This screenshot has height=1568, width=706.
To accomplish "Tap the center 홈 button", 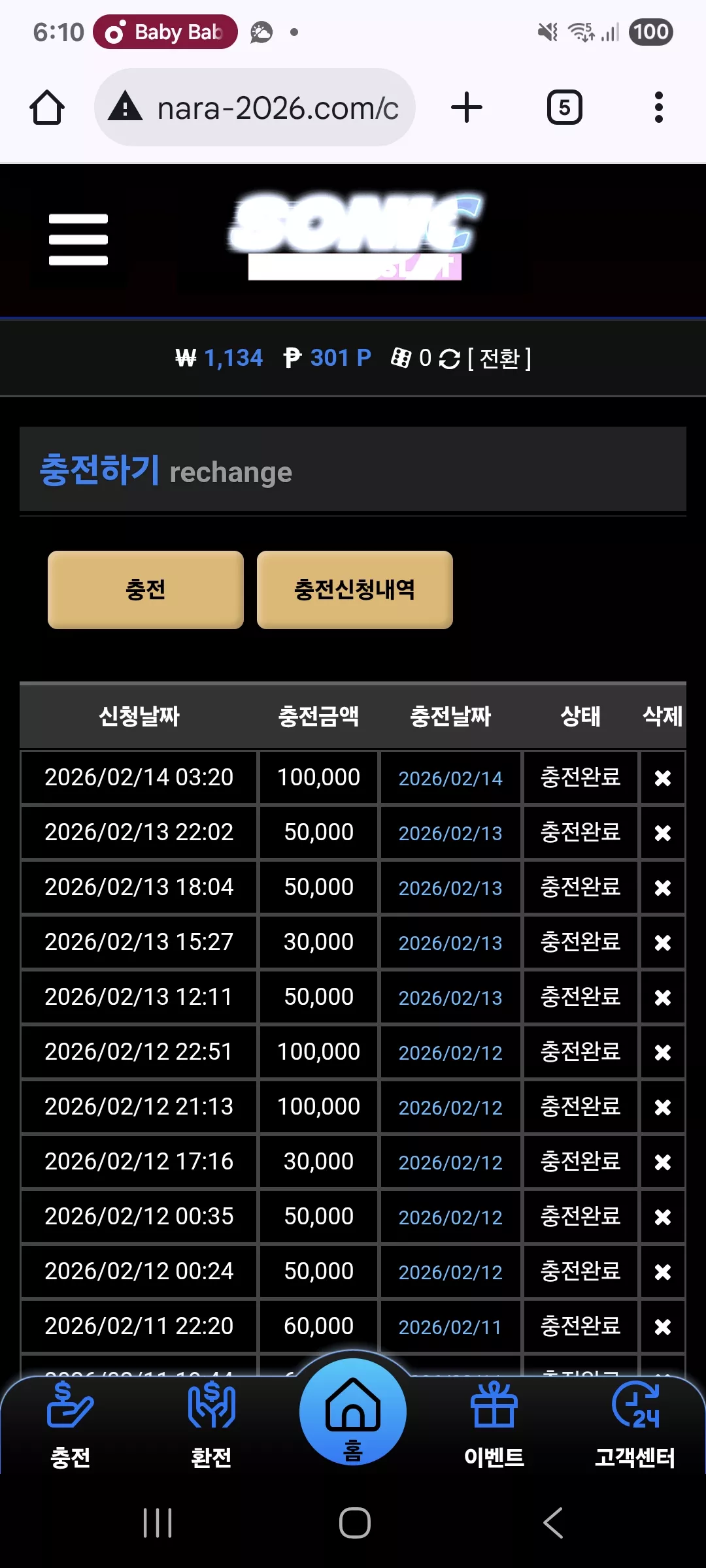I will [x=353, y=1413].
